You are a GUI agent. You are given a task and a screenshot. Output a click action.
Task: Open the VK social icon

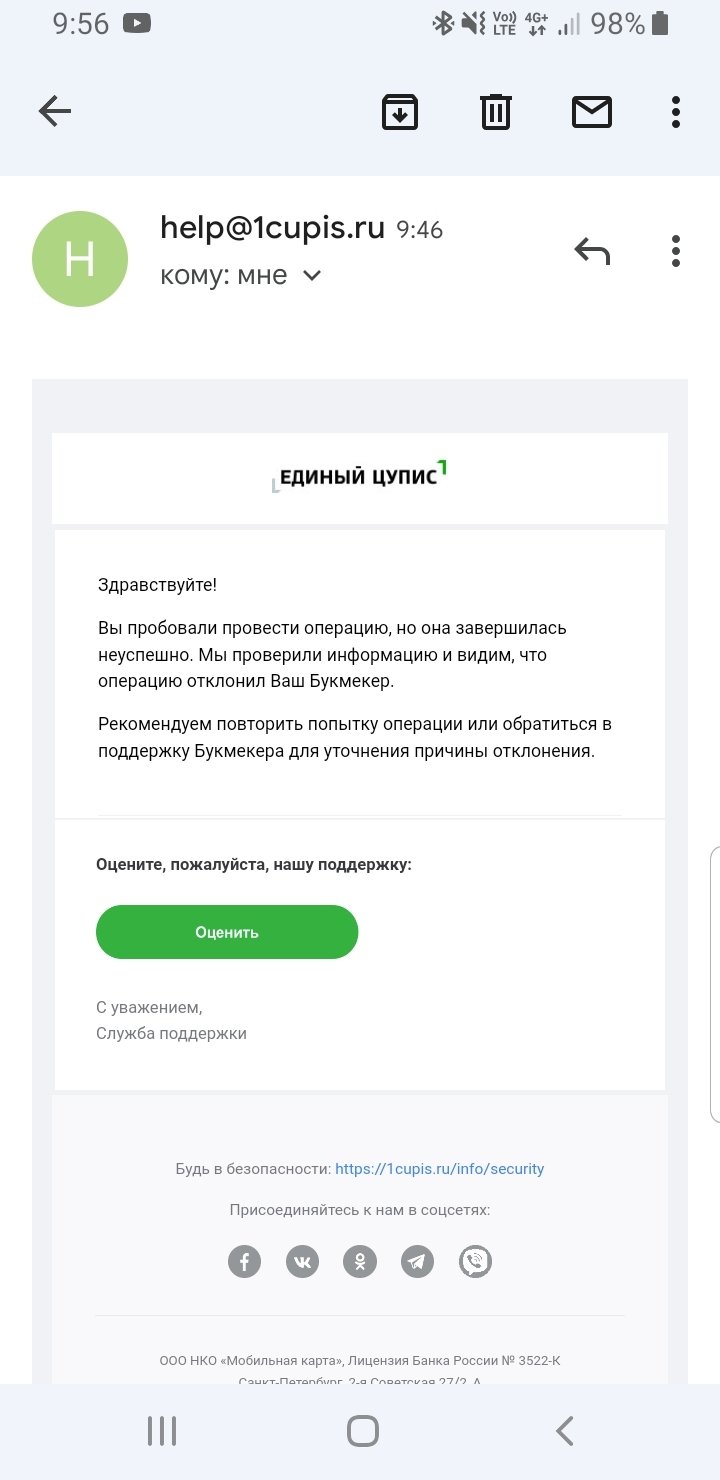(x=302, y=1262)
